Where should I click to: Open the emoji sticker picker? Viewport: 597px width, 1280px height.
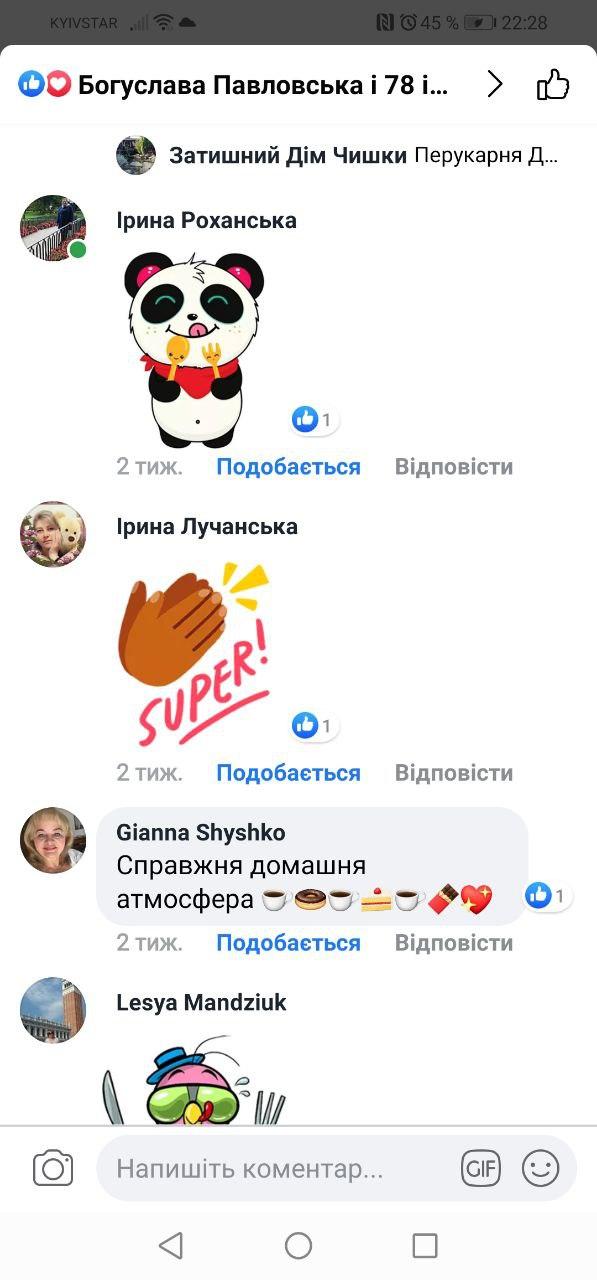(x=541, y=1168)
